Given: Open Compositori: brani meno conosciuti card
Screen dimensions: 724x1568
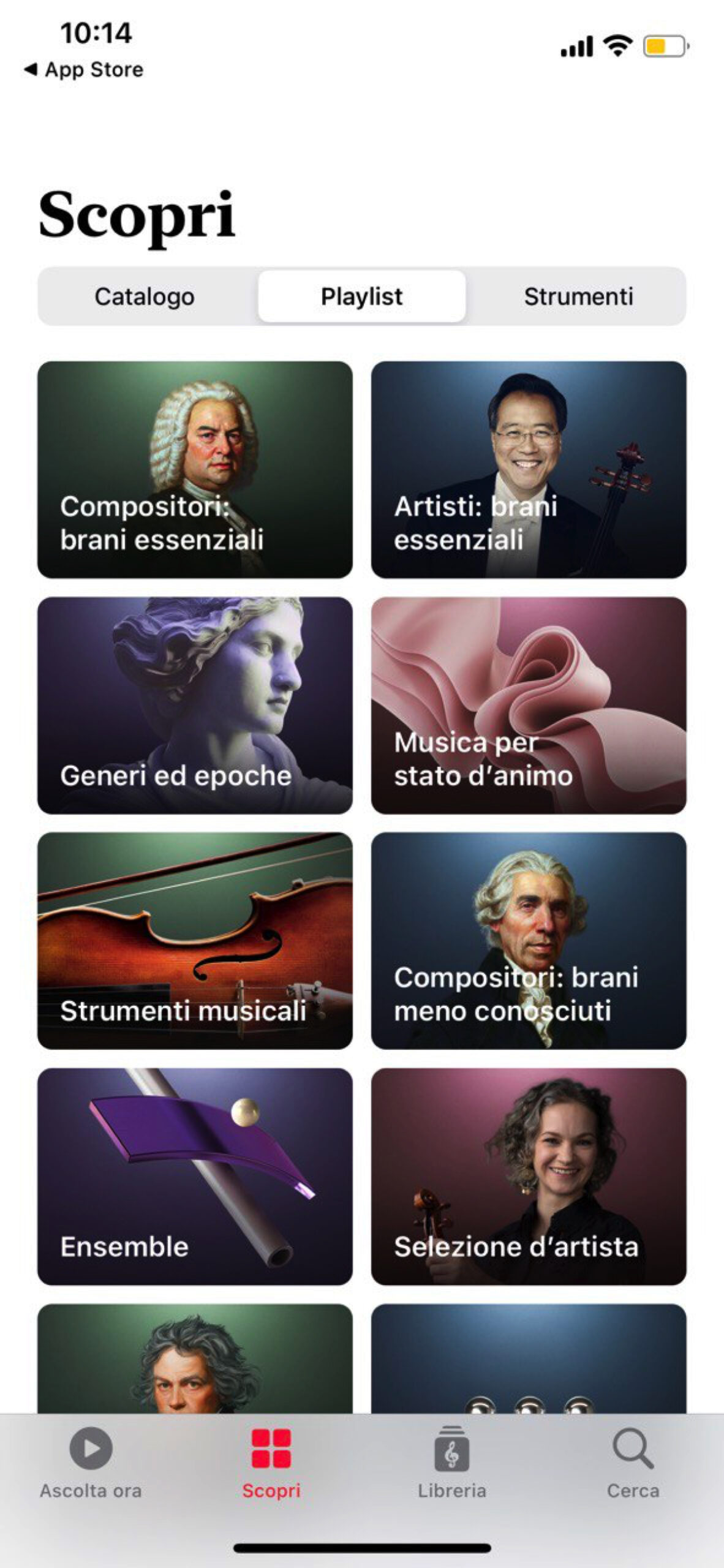Looking at the screenshot, I should click(x=529, y=940).
